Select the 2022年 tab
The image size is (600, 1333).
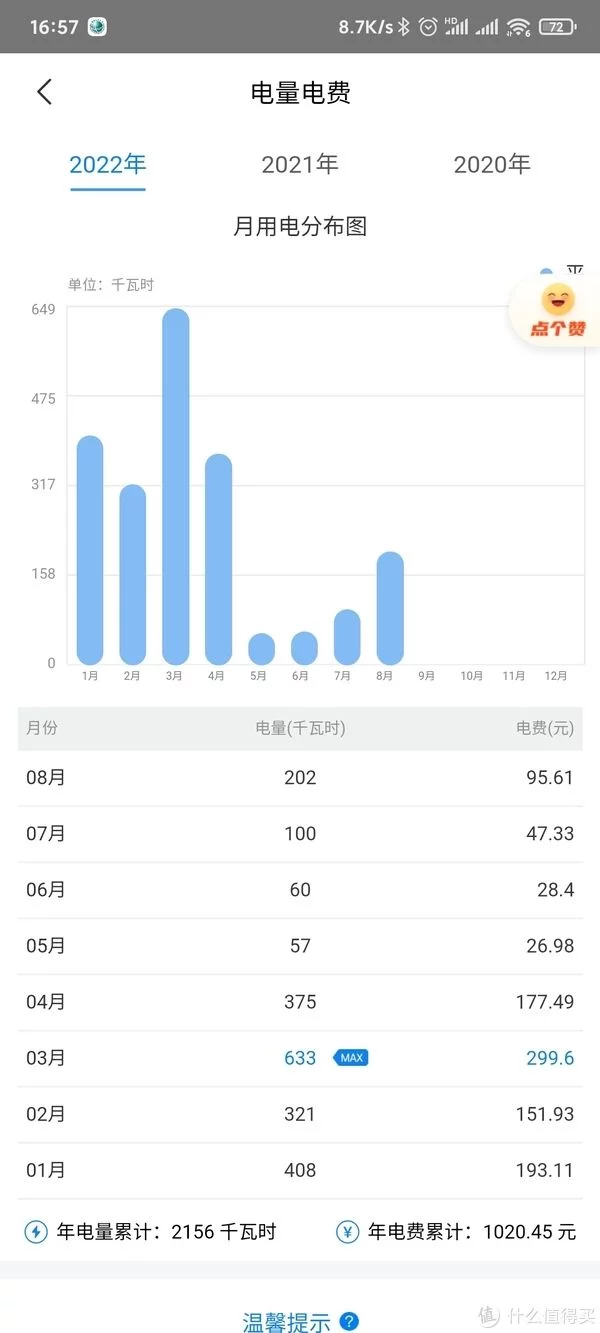pos(108,164)
